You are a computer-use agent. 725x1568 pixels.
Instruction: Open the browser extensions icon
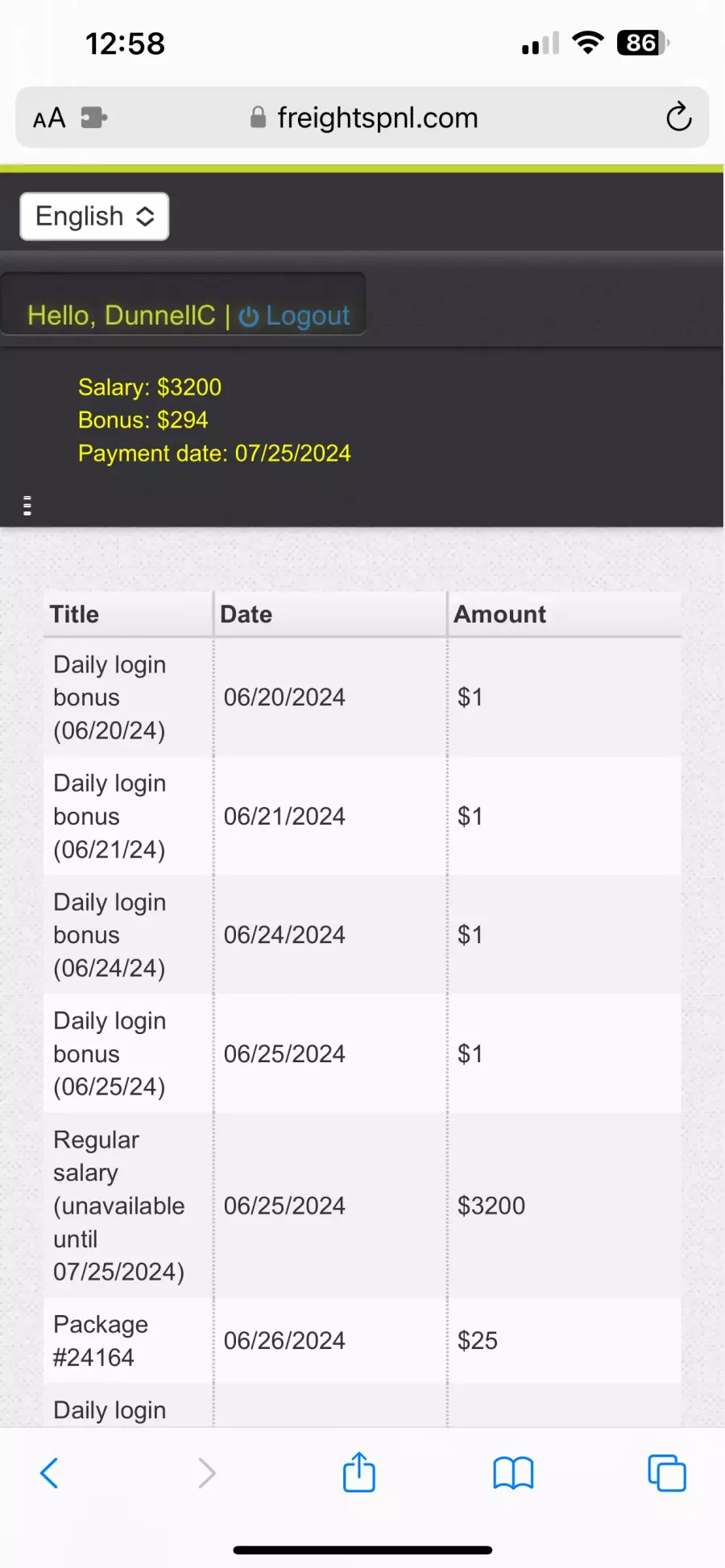(94, 118)
